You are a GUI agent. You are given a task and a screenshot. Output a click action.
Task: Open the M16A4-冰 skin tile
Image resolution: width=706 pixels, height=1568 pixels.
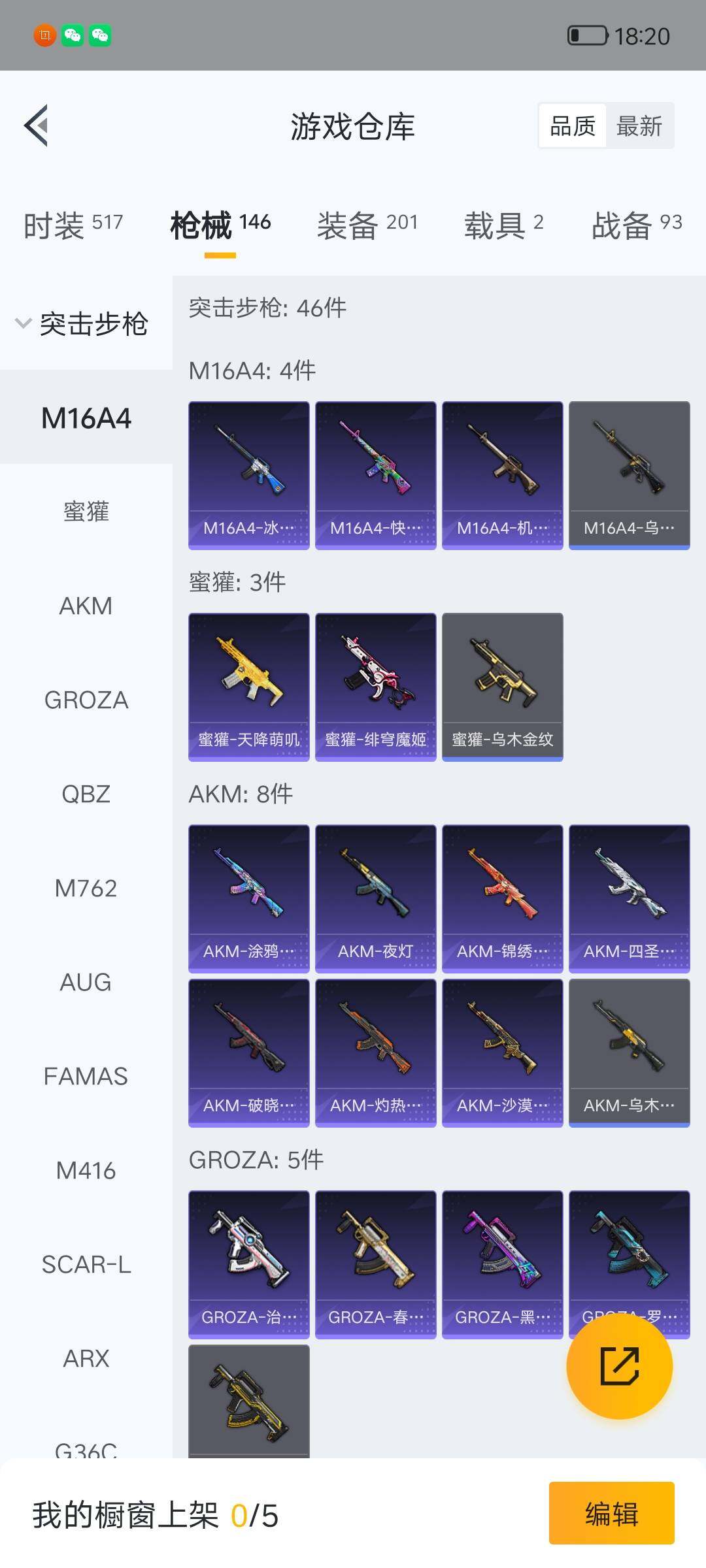tap(249, 475)
